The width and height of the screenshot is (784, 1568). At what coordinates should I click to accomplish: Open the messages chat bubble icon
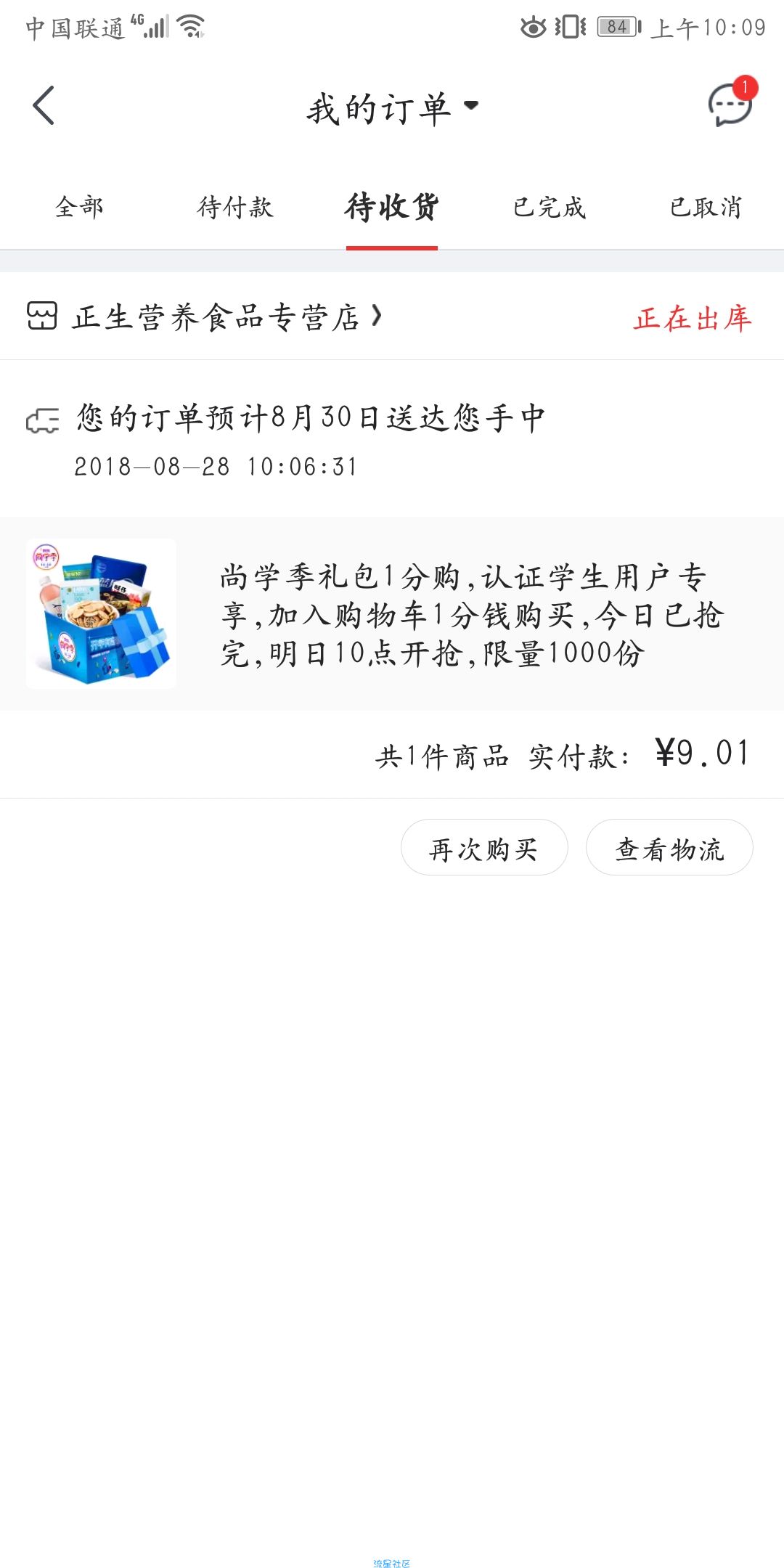coord(731,104)
